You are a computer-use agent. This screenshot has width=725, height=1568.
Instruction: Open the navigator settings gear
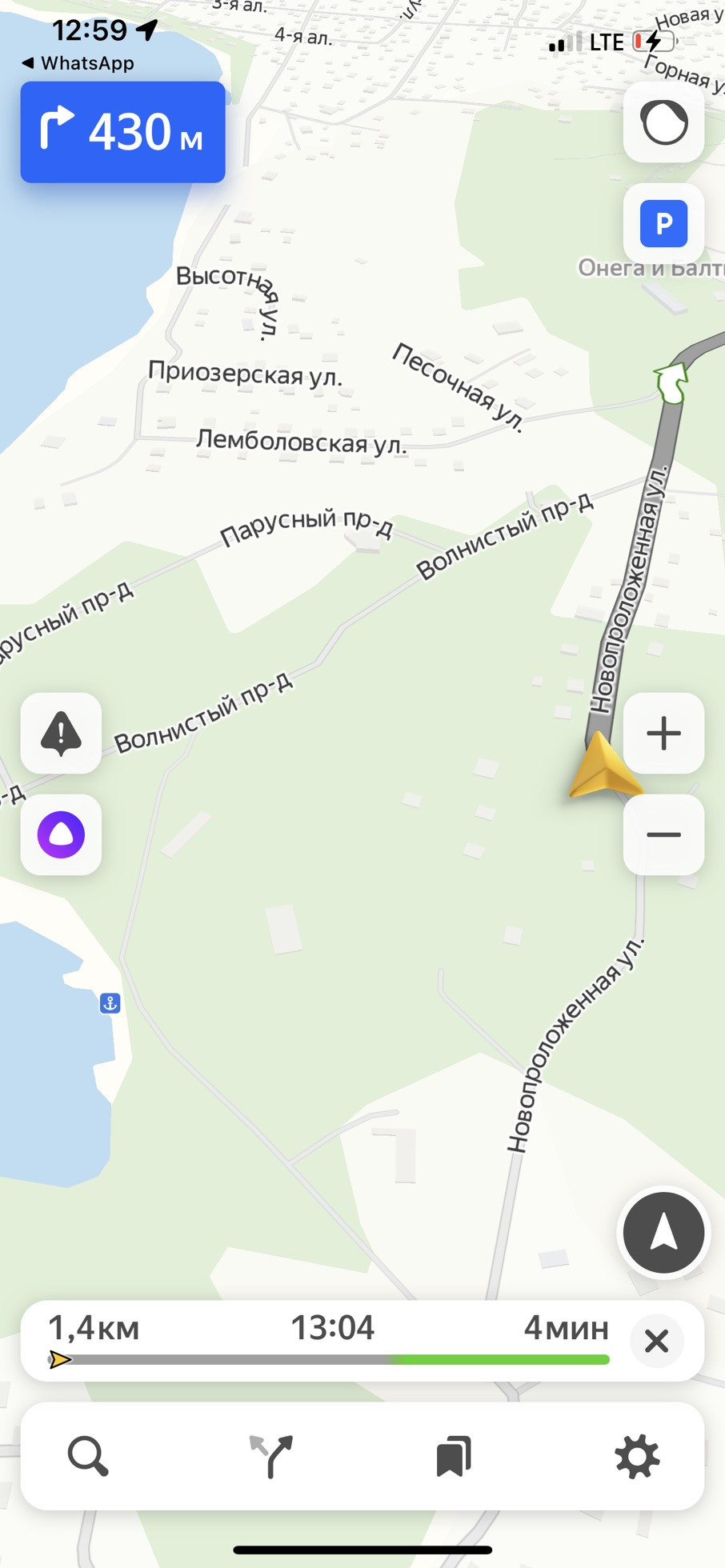click(637, 1456)
